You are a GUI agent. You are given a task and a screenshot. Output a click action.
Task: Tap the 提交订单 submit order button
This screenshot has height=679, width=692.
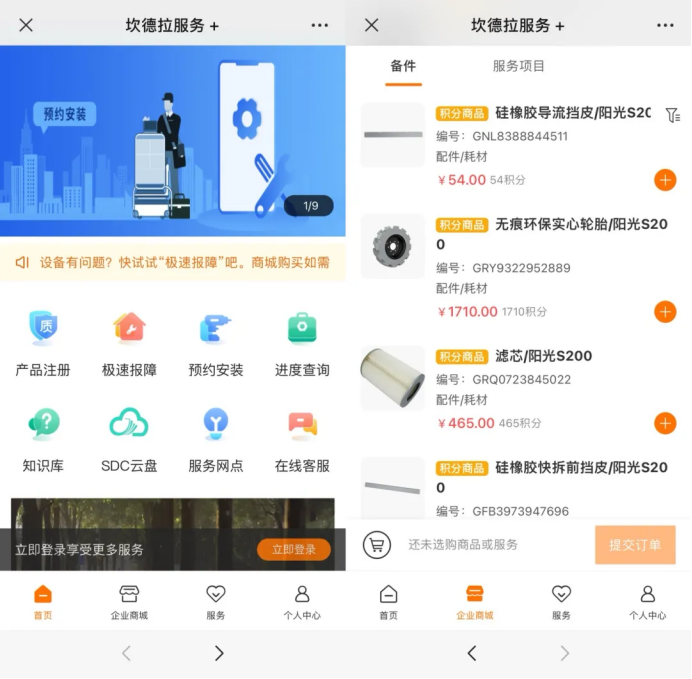point(635,545)
